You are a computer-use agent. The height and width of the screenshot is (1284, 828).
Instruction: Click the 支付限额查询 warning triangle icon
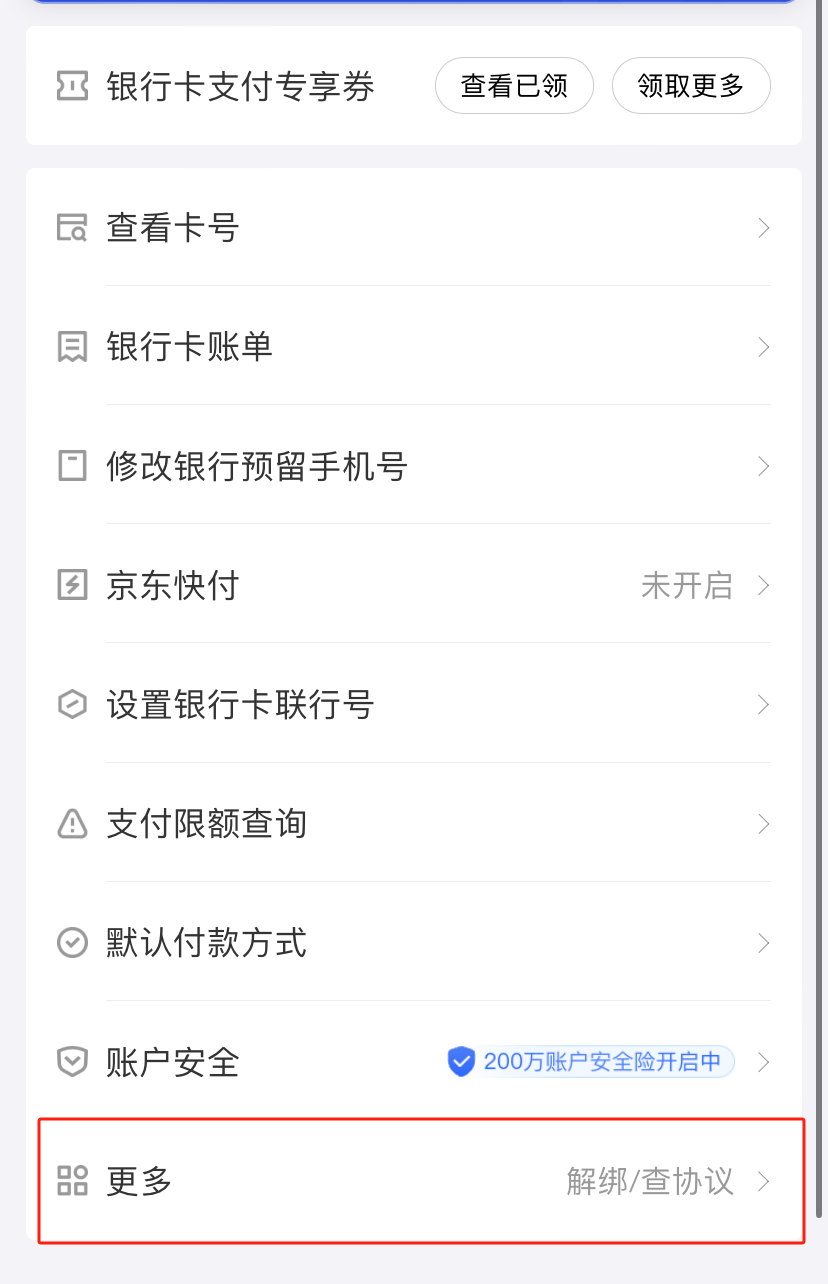[x=71, y=823]
